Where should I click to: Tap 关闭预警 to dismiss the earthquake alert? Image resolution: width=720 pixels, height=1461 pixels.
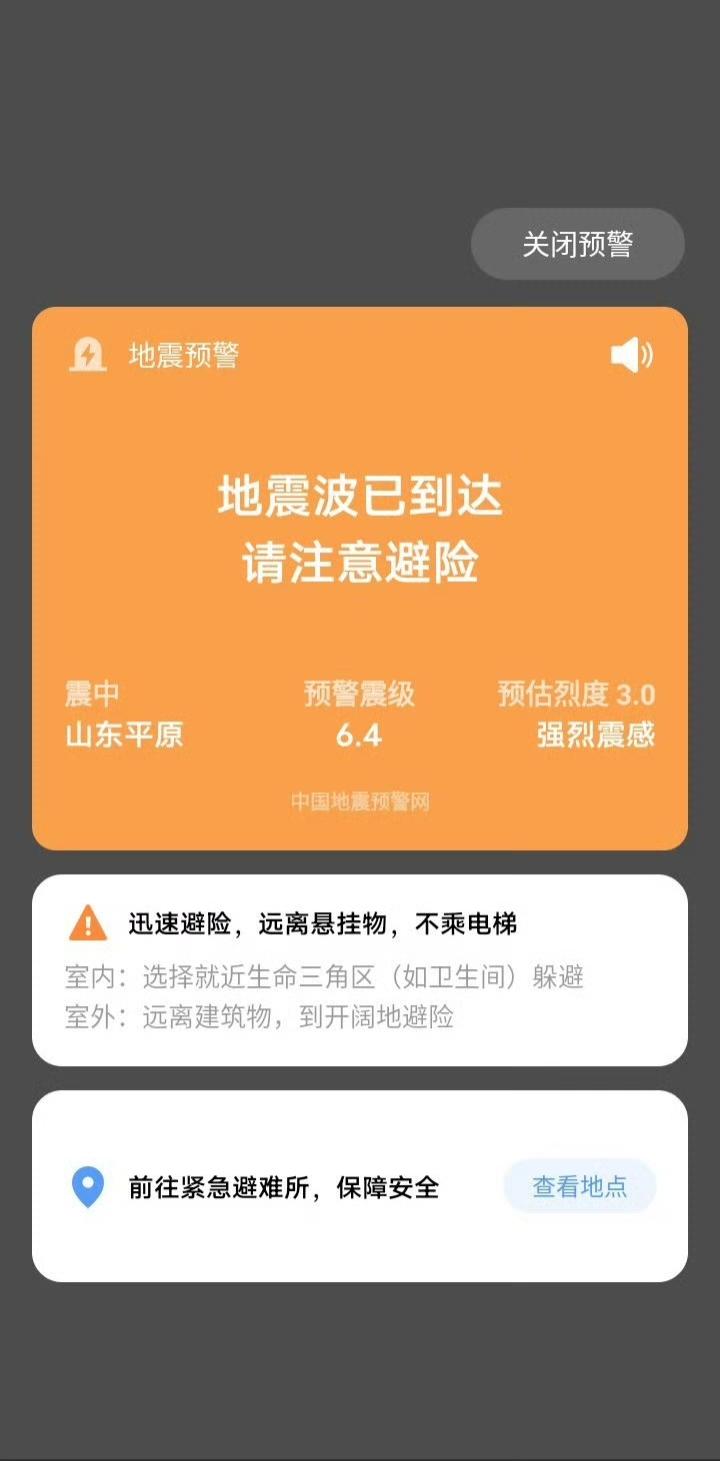(578, 244)
